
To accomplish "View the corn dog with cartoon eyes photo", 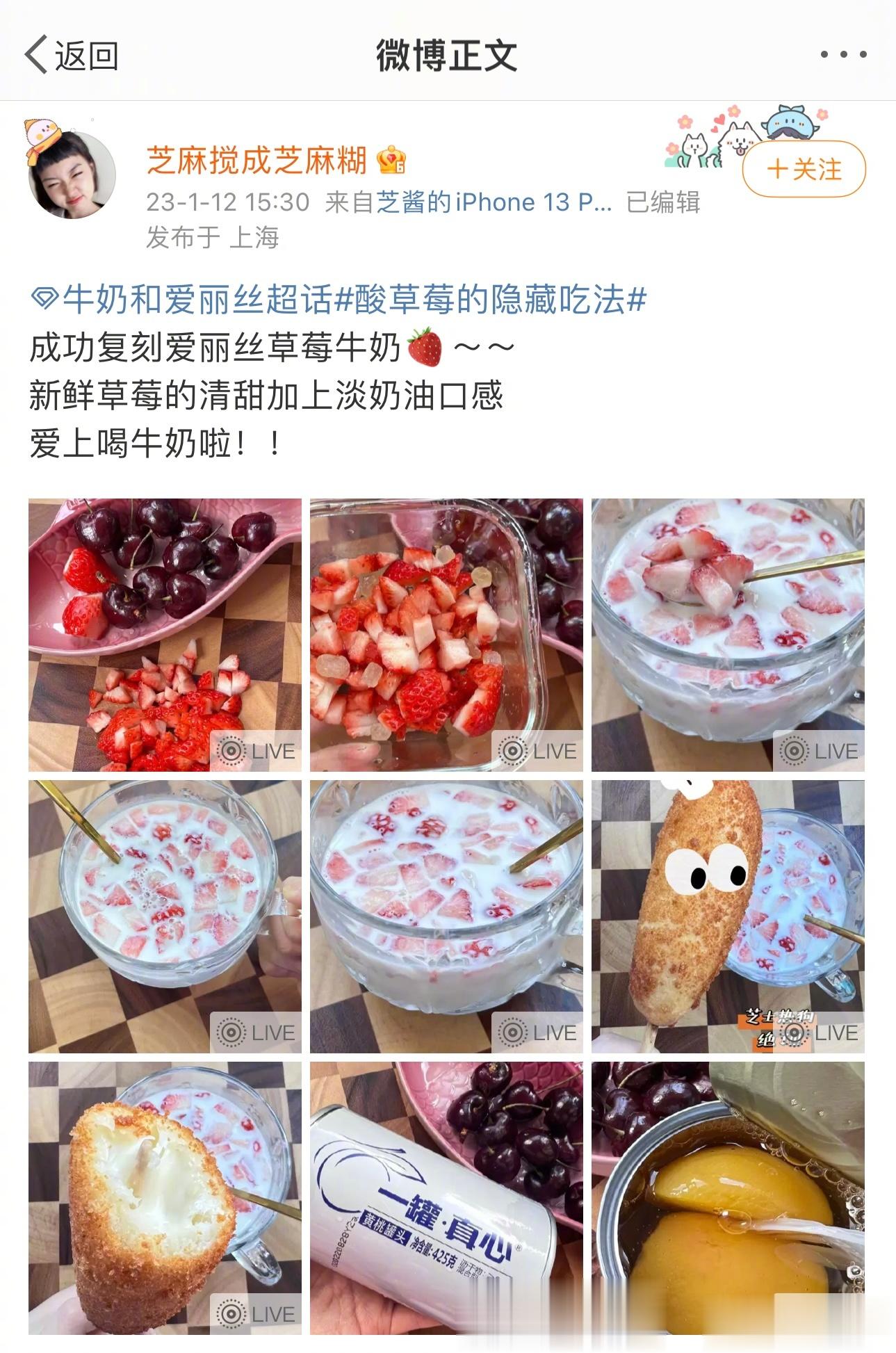I will click(728, 916).
